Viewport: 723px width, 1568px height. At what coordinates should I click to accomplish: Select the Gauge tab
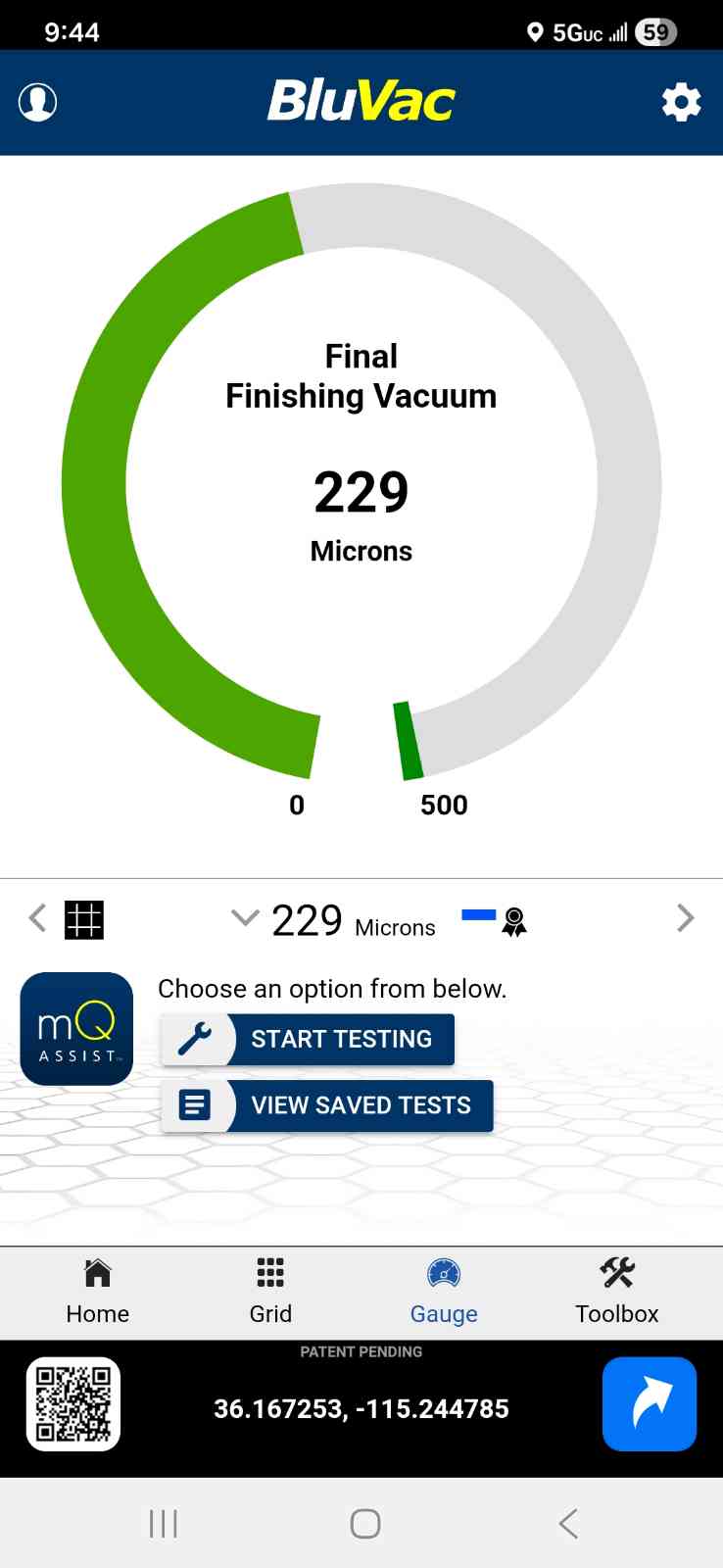444,1291
